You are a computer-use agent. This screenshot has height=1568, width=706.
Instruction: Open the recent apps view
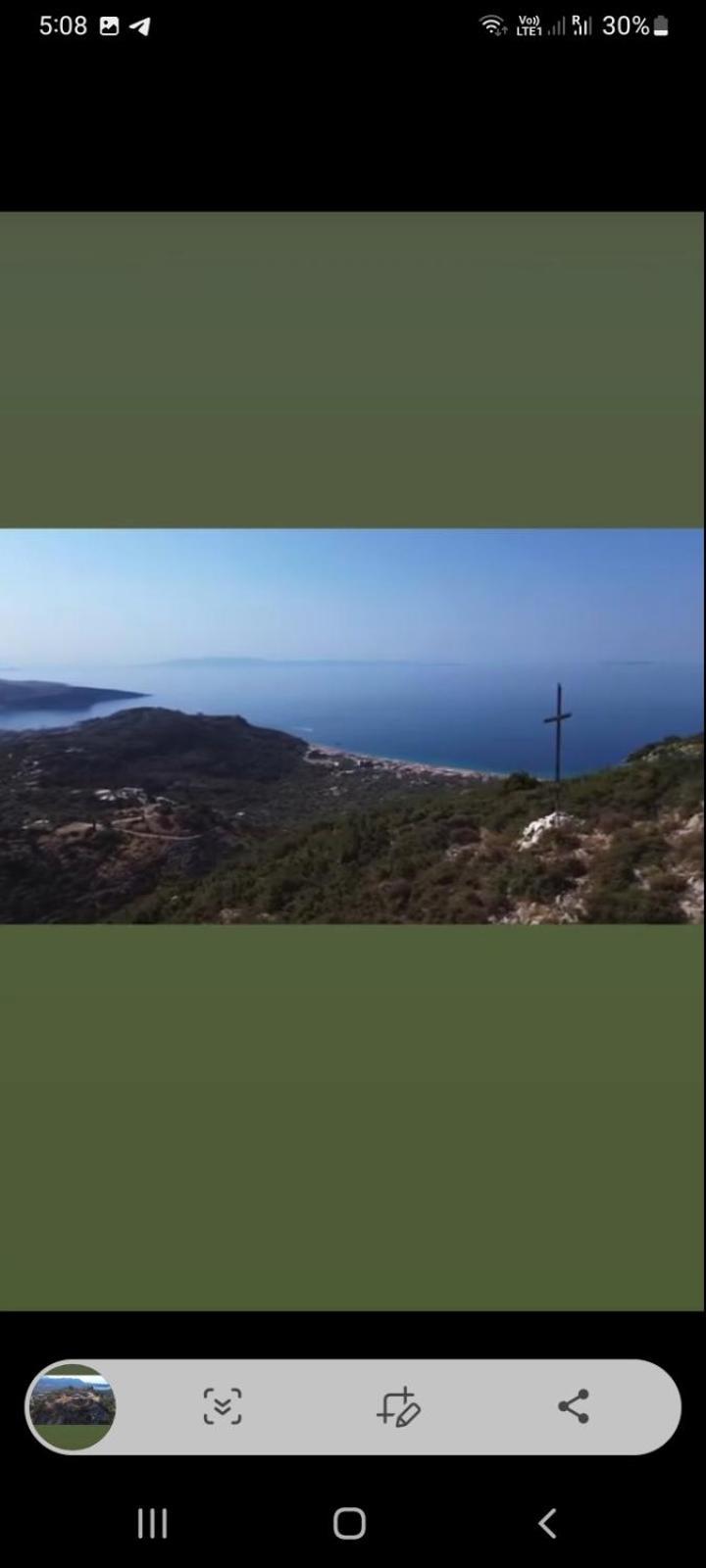(x=152, y=1523)
